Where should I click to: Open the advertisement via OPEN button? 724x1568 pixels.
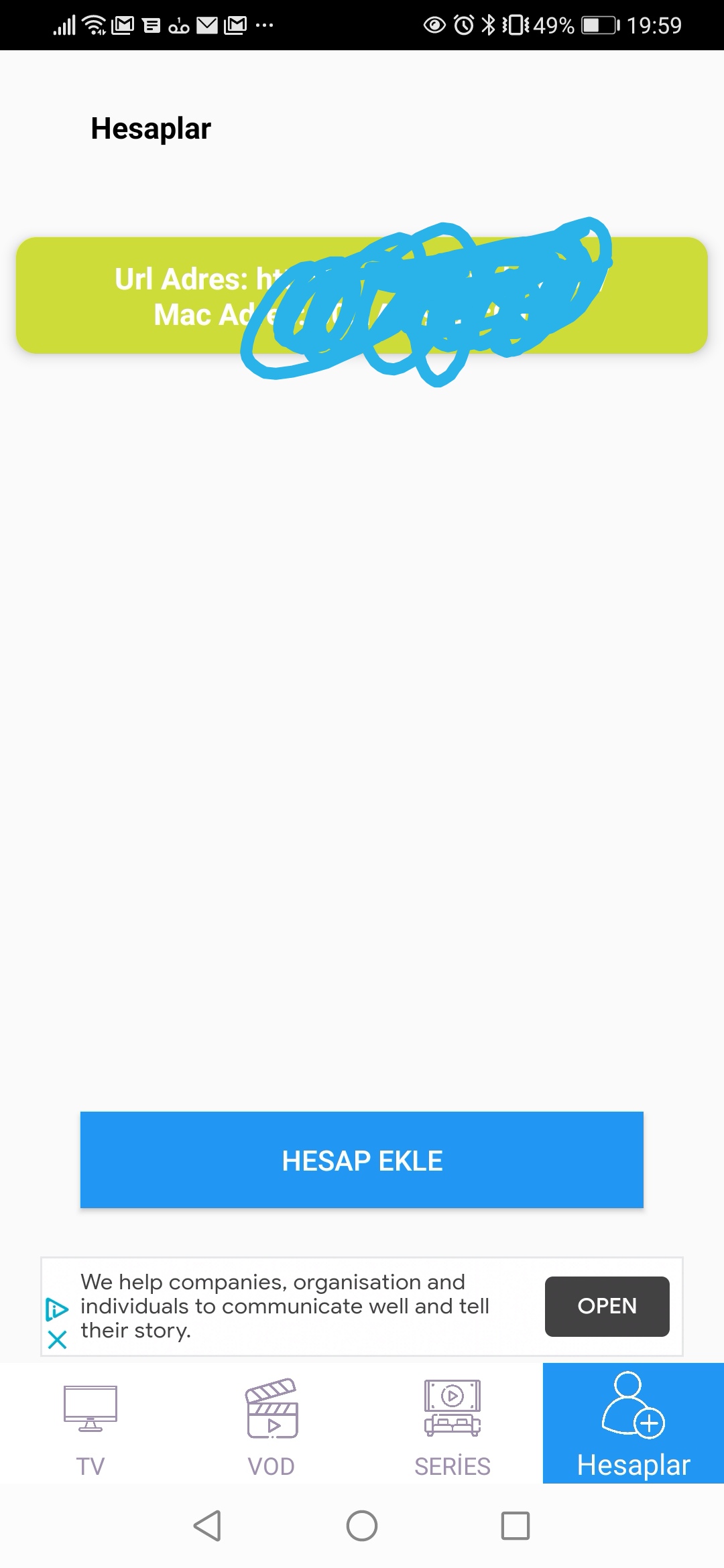pyautogui.click(x=607, y=1306)
